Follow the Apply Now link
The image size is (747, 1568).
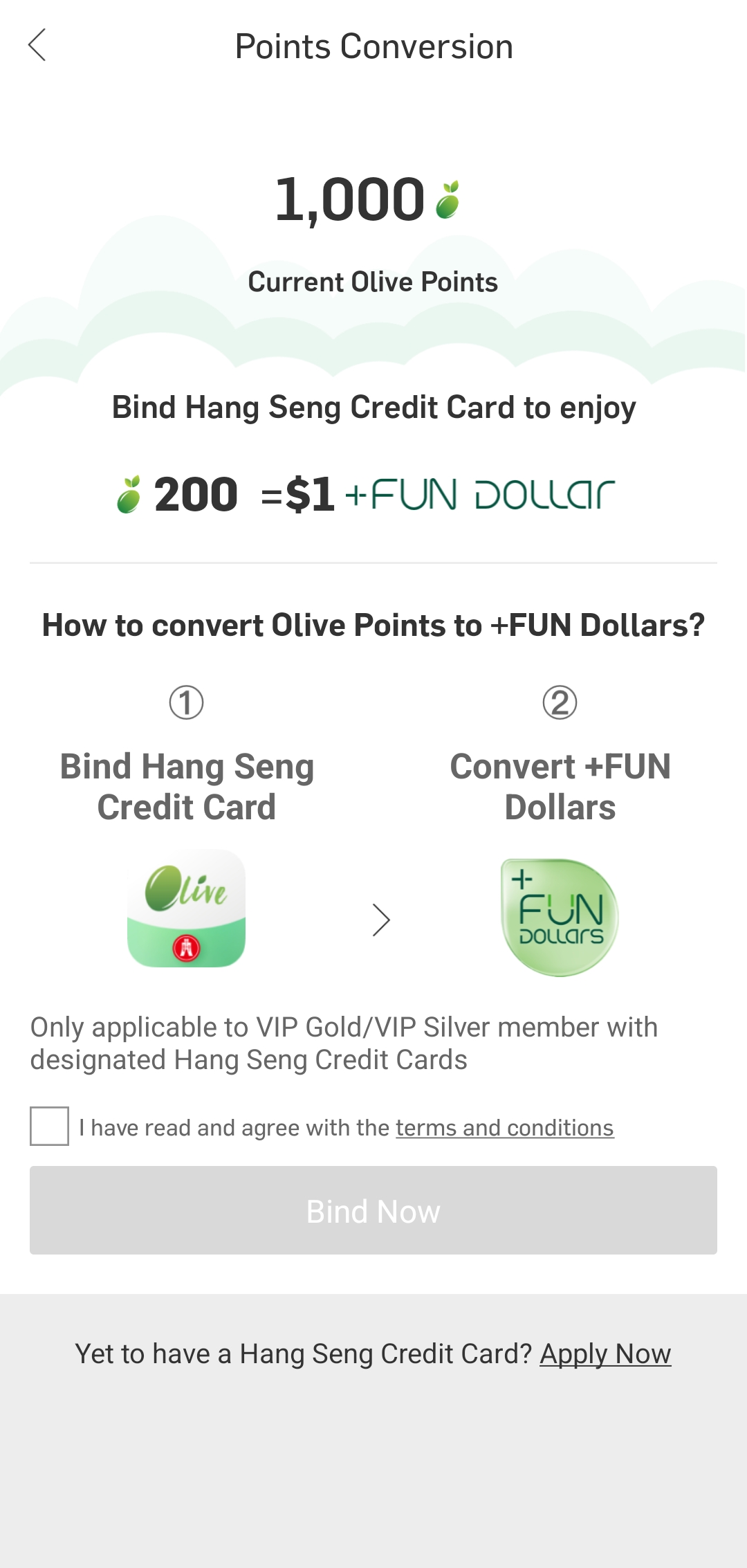[x=605, y=1354]
